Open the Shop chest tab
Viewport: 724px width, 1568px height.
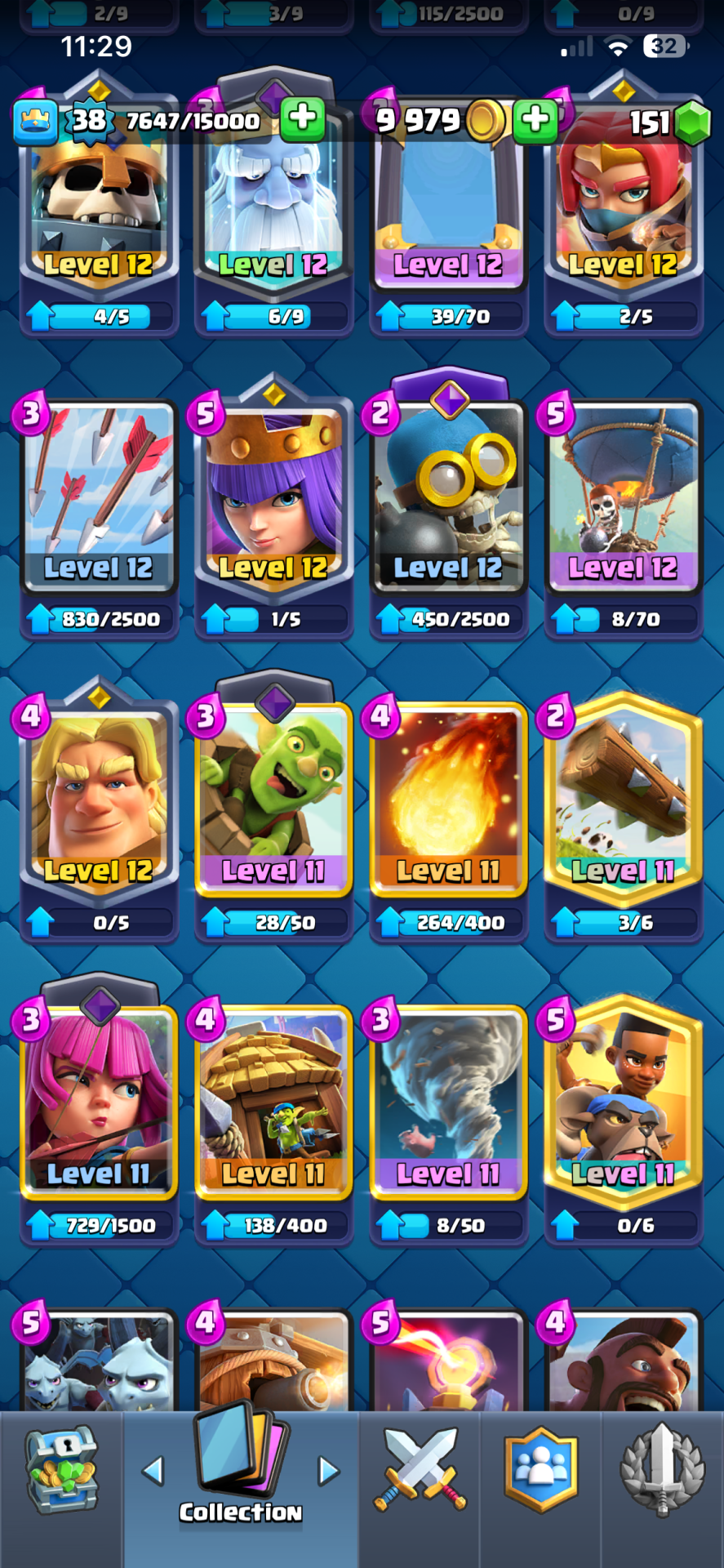(61, 1472)
